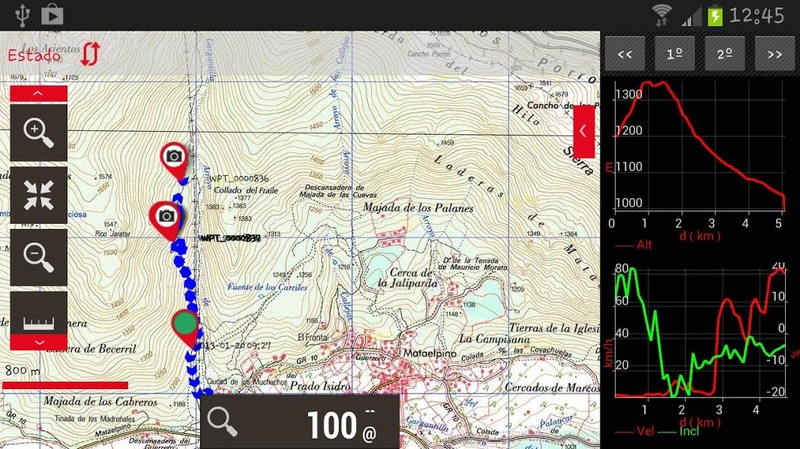The image size is (800, 449).
Task: Tap the magnifier in bottom bar
Action: pyautogui.click(x=223, y=423)
